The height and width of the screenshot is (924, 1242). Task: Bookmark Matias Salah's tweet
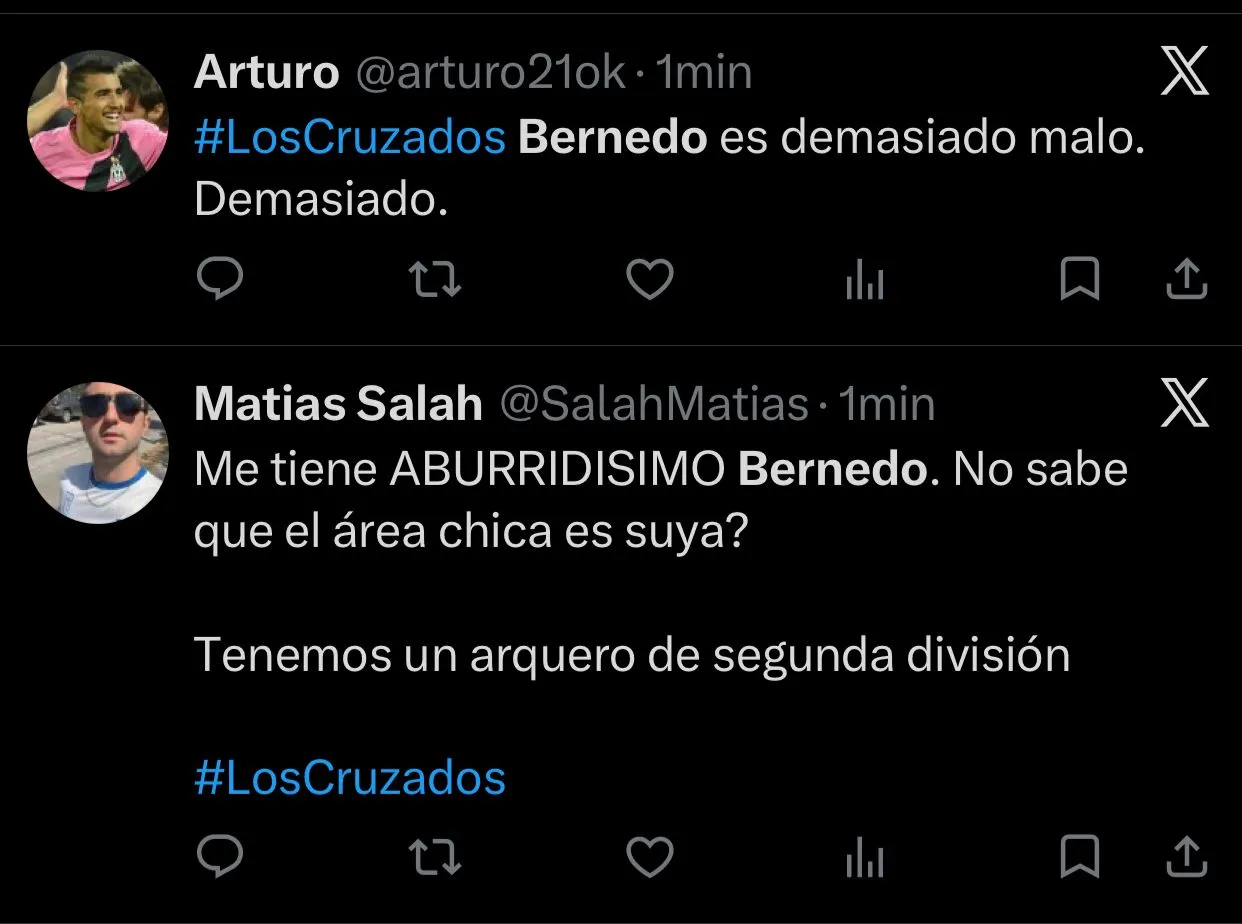coord(1079,858)
